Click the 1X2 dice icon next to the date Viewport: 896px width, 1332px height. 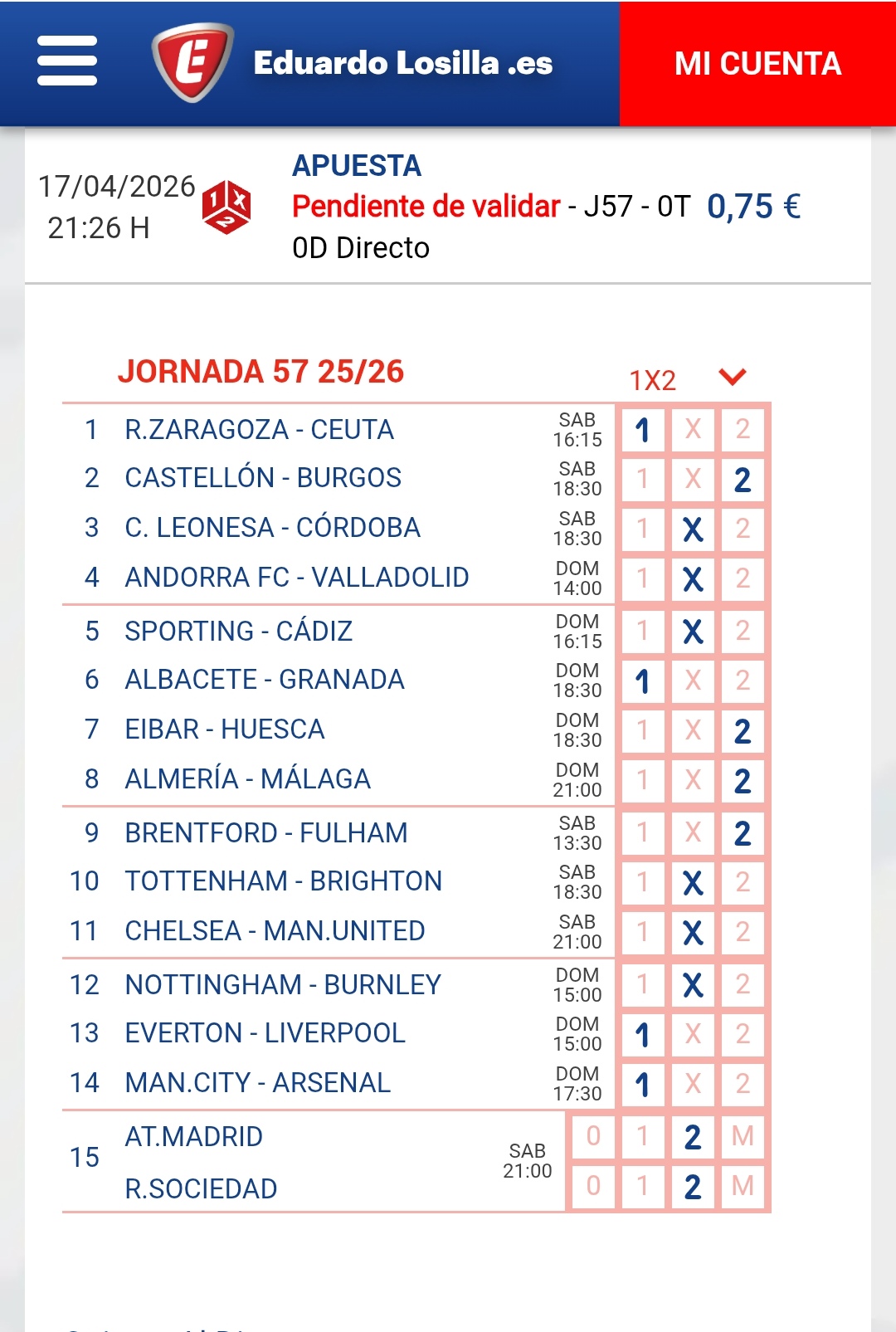(226, 207)
